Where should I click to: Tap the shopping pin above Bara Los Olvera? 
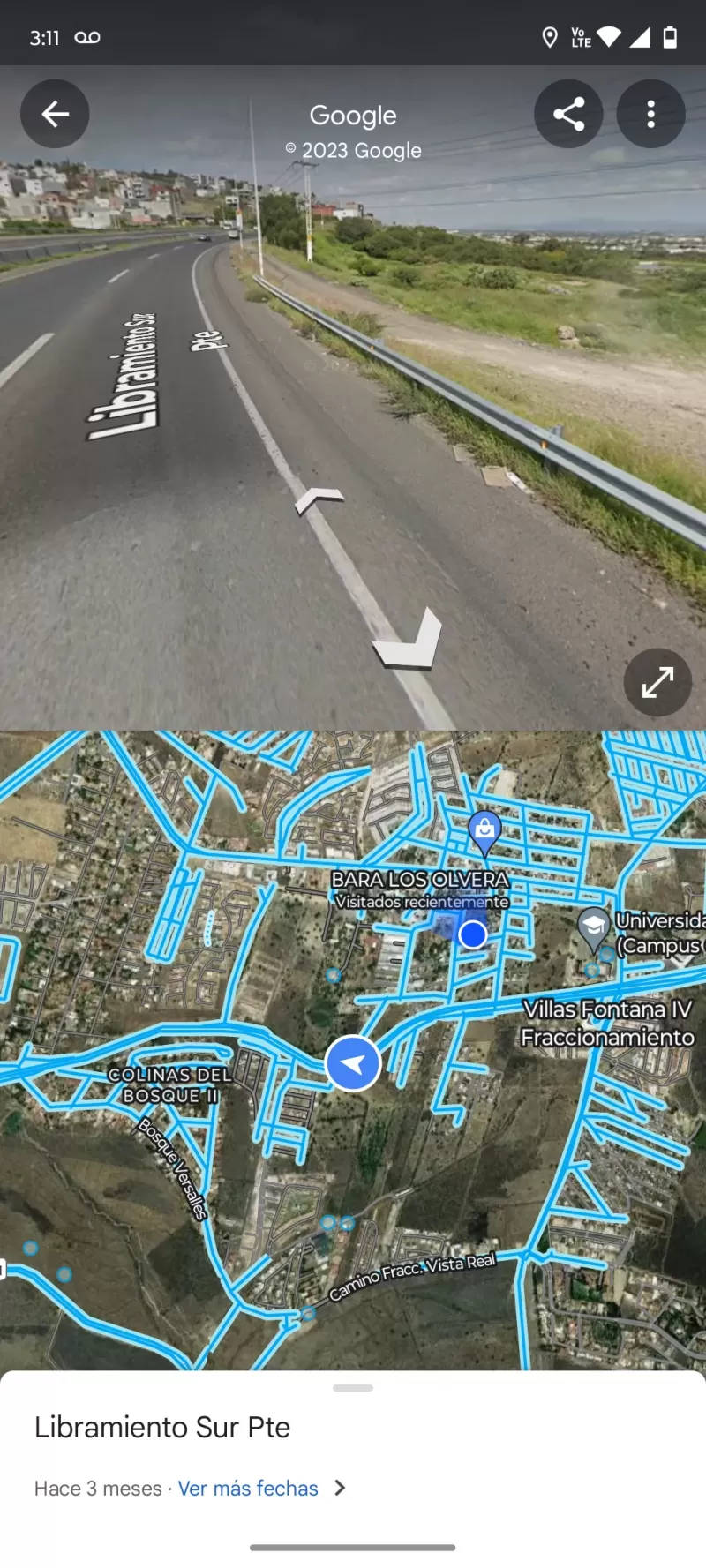(484, 831)
